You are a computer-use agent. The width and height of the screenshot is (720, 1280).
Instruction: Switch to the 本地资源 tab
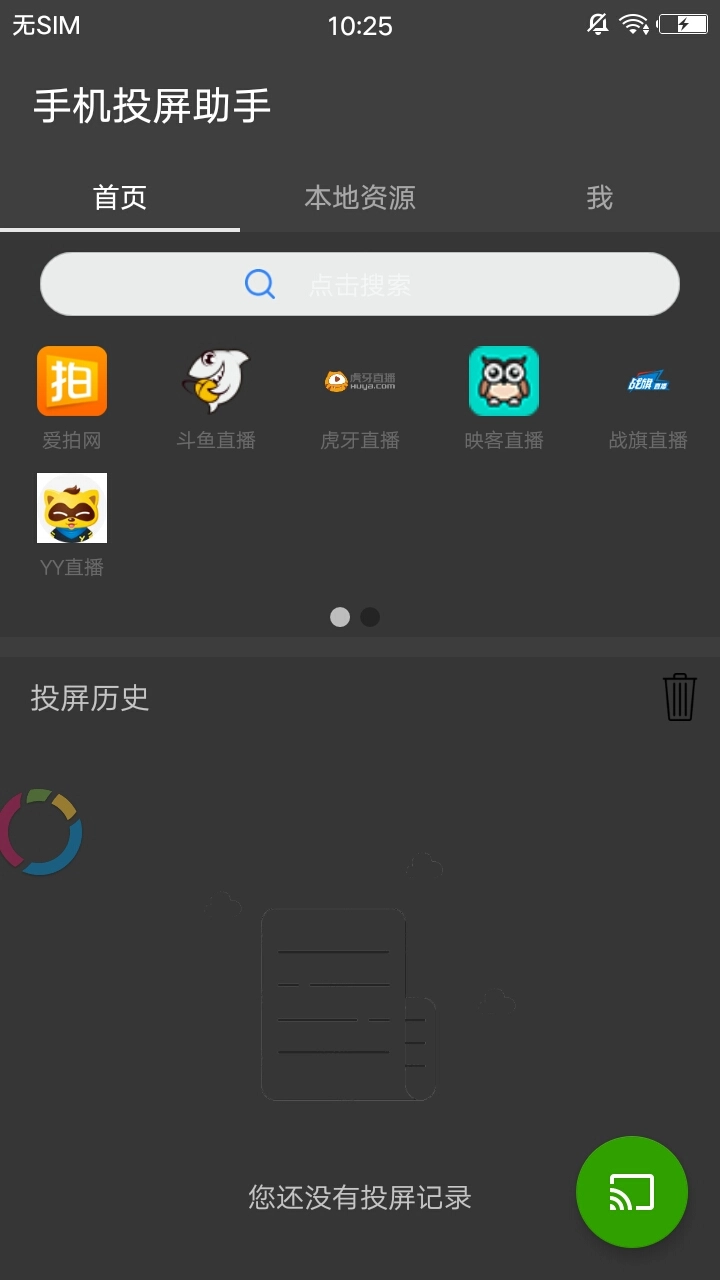pos(360,198)
